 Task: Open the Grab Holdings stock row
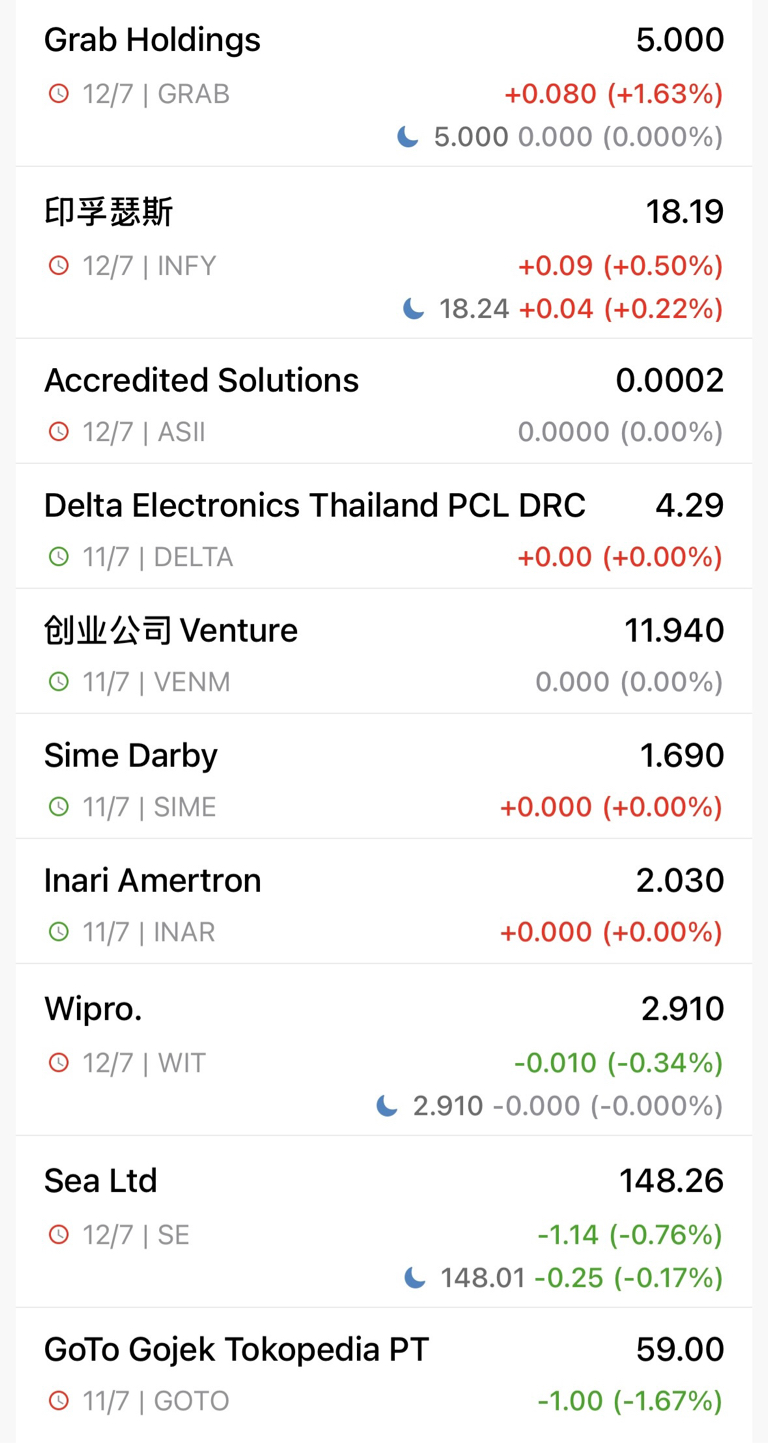(x=384, y=83)
